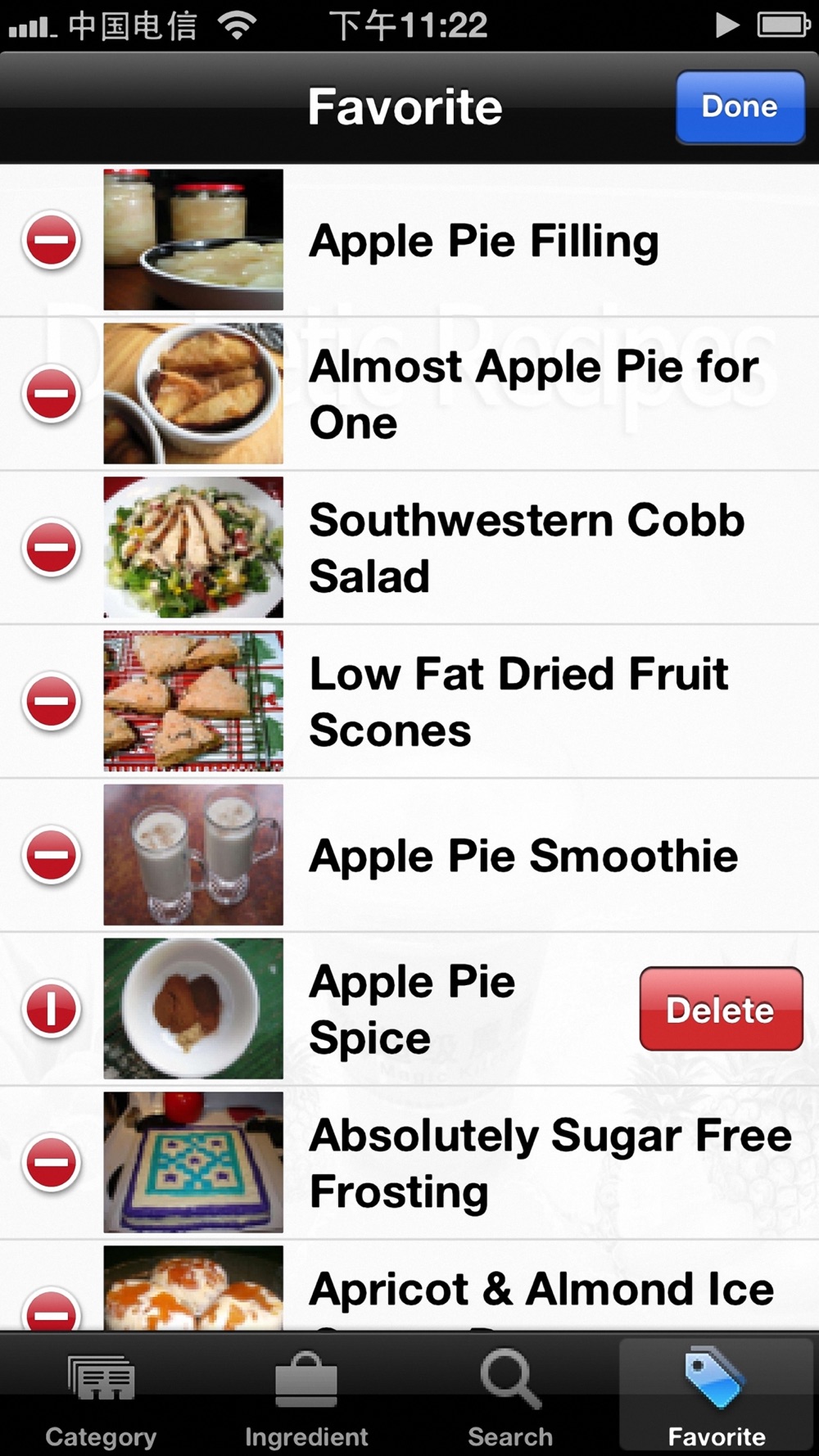The height and width of the screenshot is (1456, 819).
Task: Confirm Delete for Apple Pie Spice
Action: 721,1009
